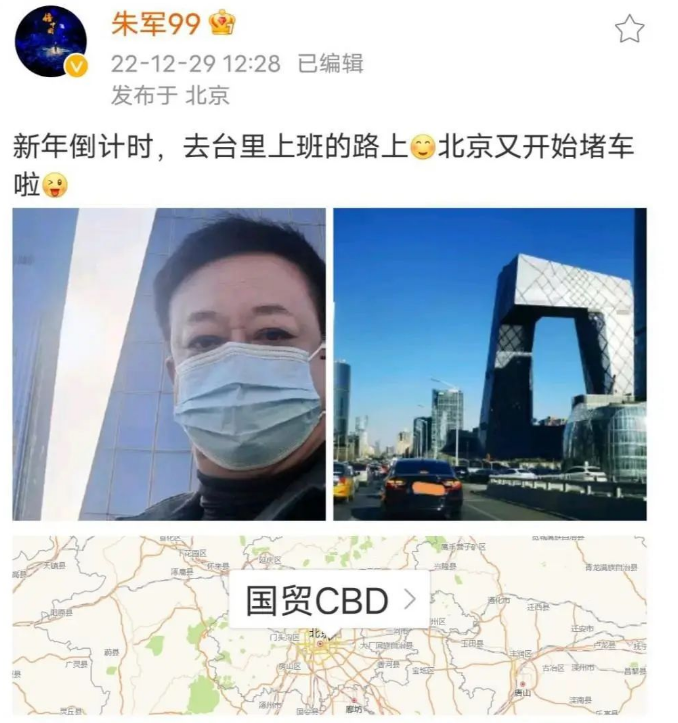Open the profile avatar of 朱军99
The height and width of the screenshot is (723, 678).
click(x=50, y=42)
